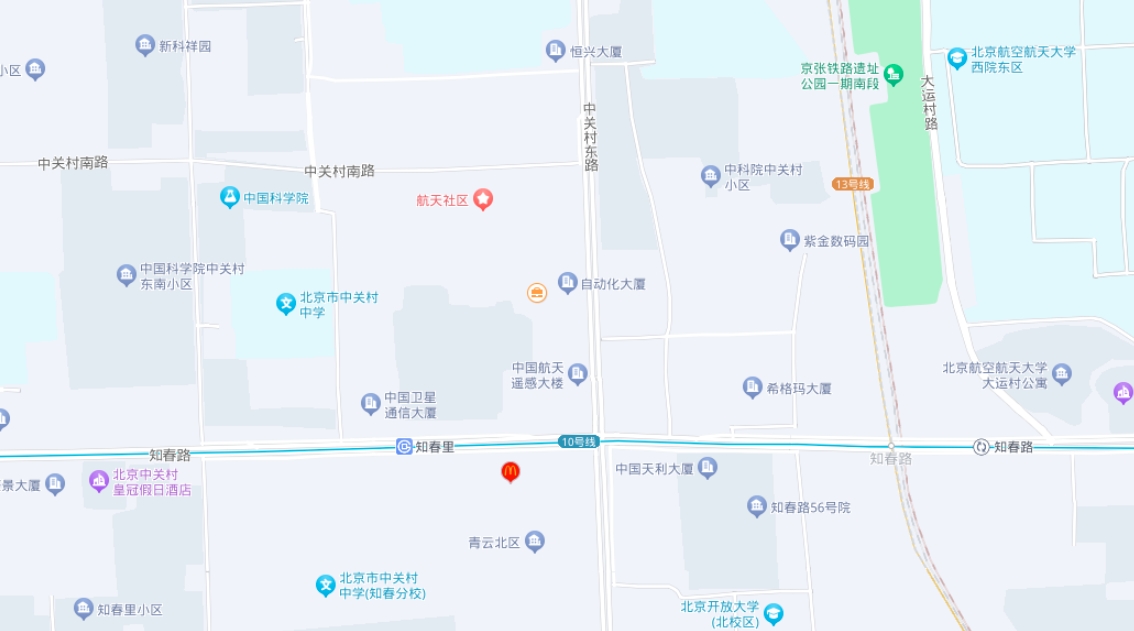Select the 新科祥园 marker
This screenshot has width=1134, height=631.
coord(145,45)
